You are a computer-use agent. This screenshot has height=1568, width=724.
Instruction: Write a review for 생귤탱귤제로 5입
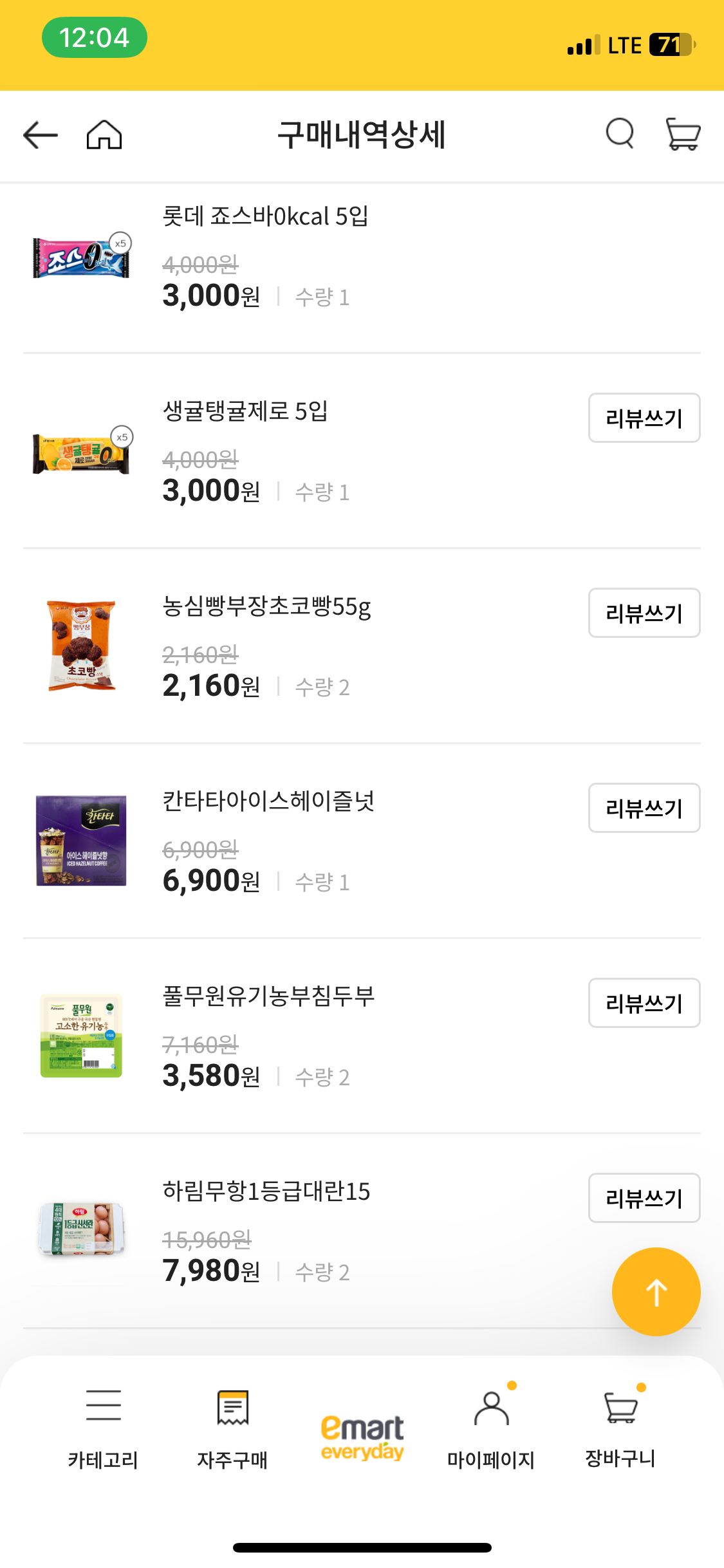[644, 418]
